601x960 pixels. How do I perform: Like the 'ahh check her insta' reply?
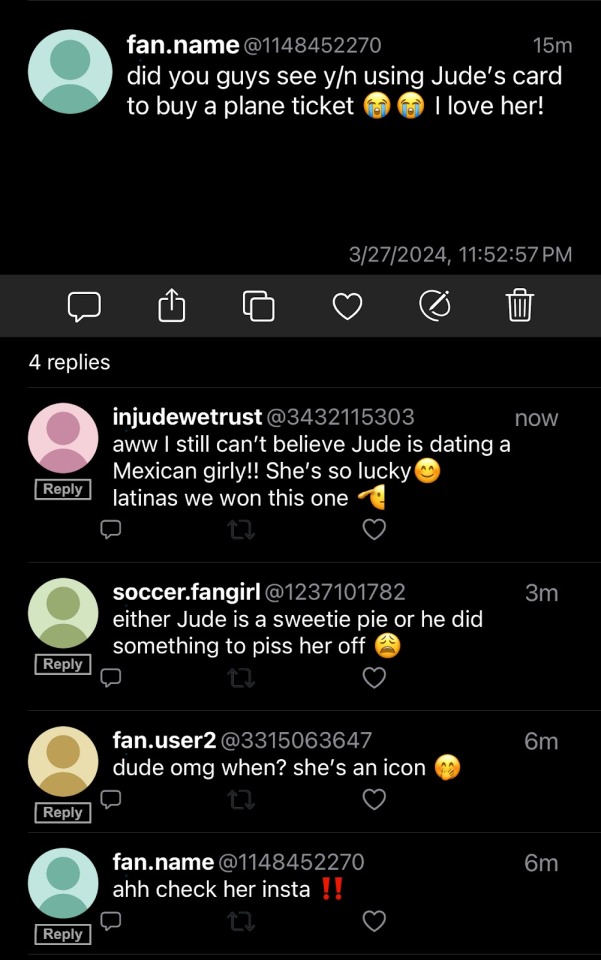(x=374, y=921)
